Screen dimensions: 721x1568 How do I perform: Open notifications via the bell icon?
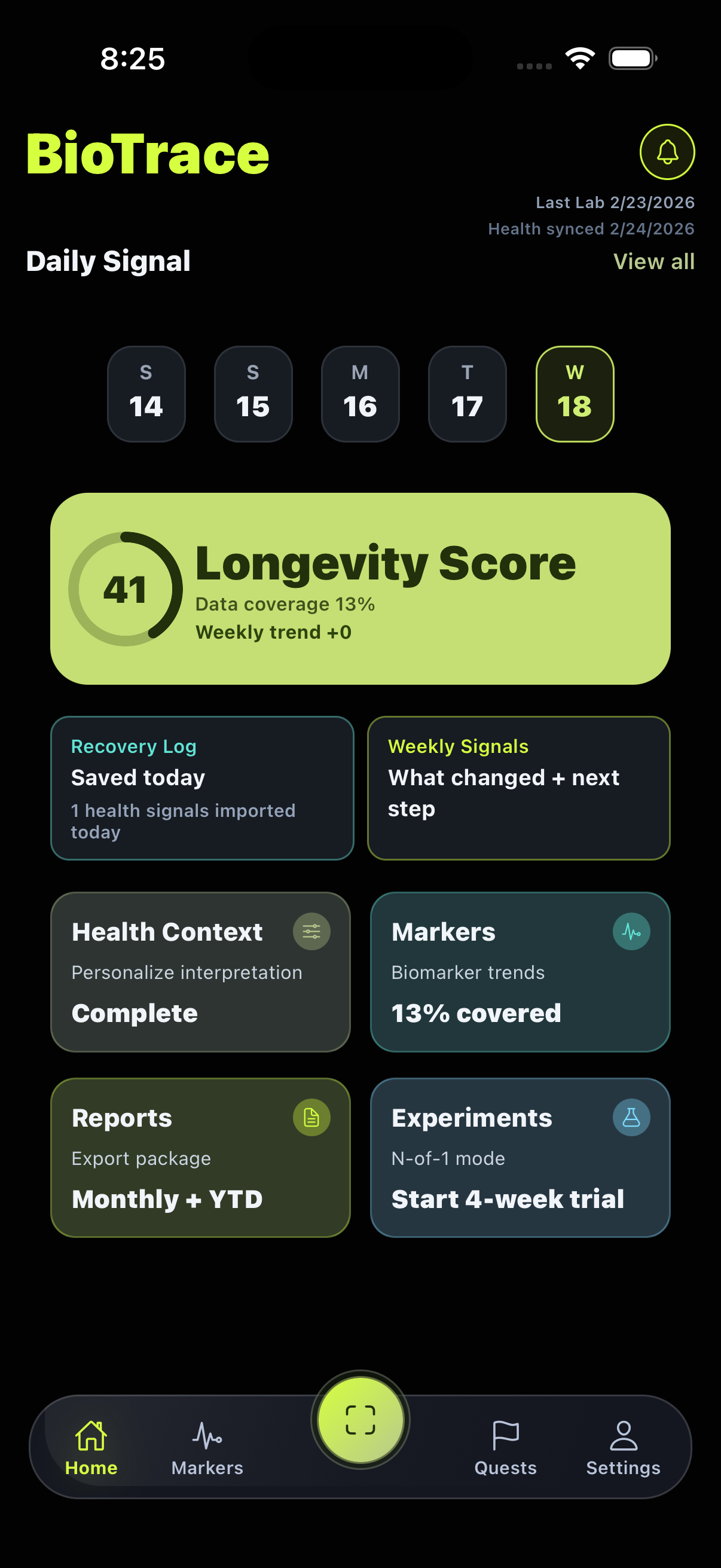pos(667,152)
